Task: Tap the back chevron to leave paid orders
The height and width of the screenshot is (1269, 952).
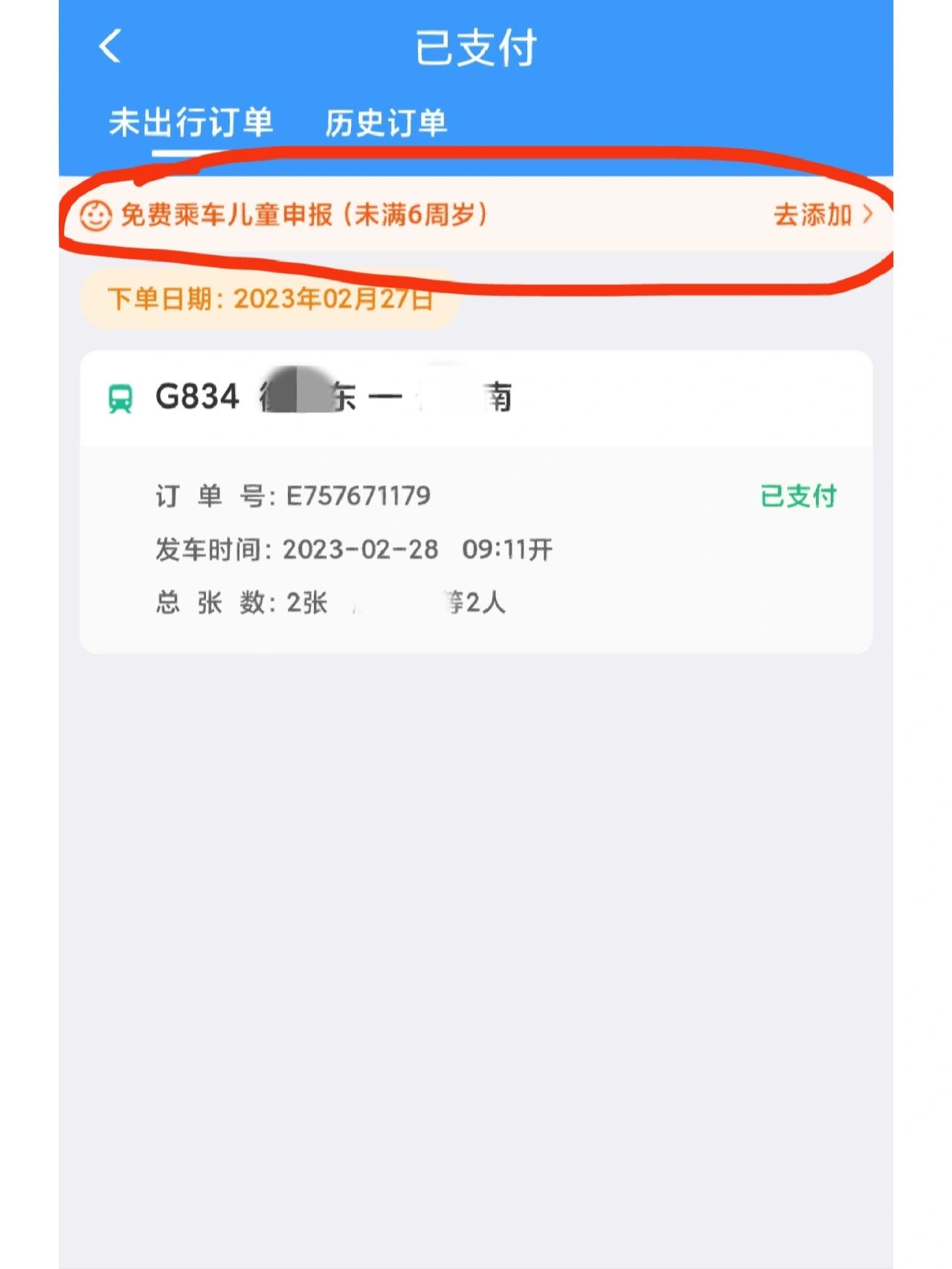Action: click(x=110, y=48)
